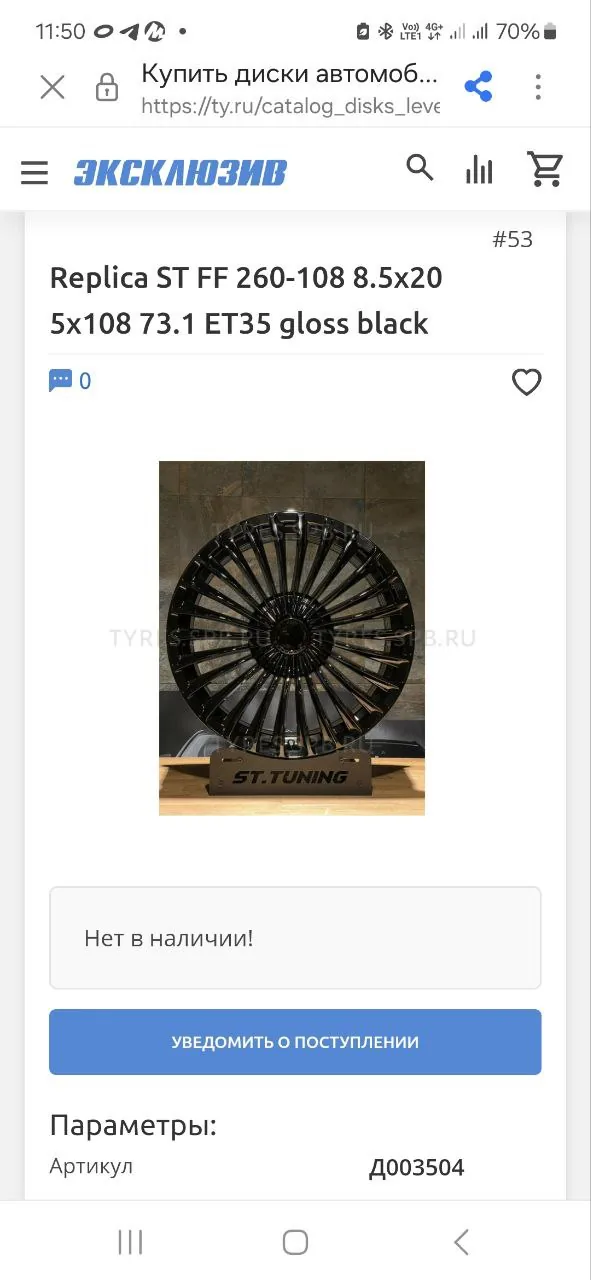Open the comments counter showing 0
Image resolution: width=591 pixels, height=1280 pixels.
[70, 380]
